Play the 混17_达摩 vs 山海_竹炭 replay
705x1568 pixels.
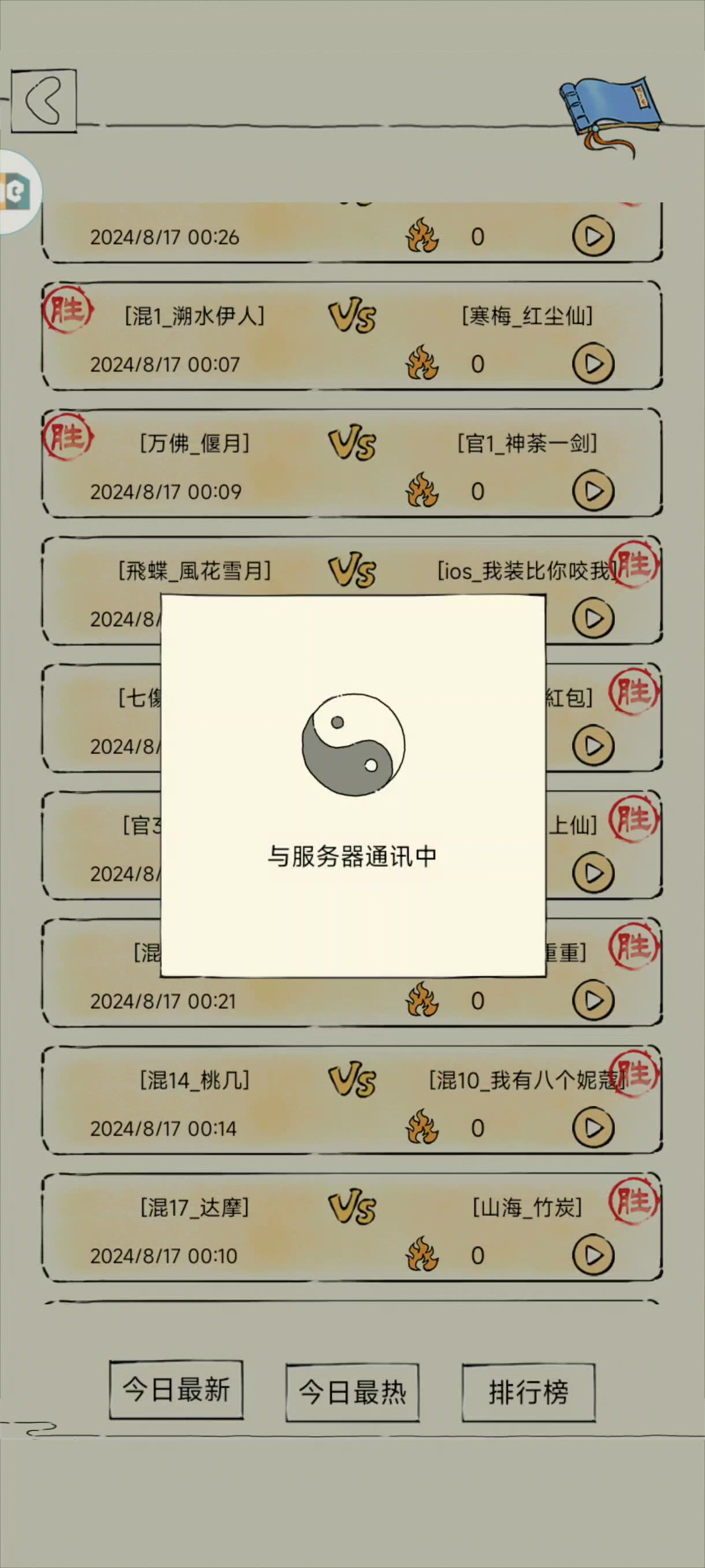[x=593, y=1255]
